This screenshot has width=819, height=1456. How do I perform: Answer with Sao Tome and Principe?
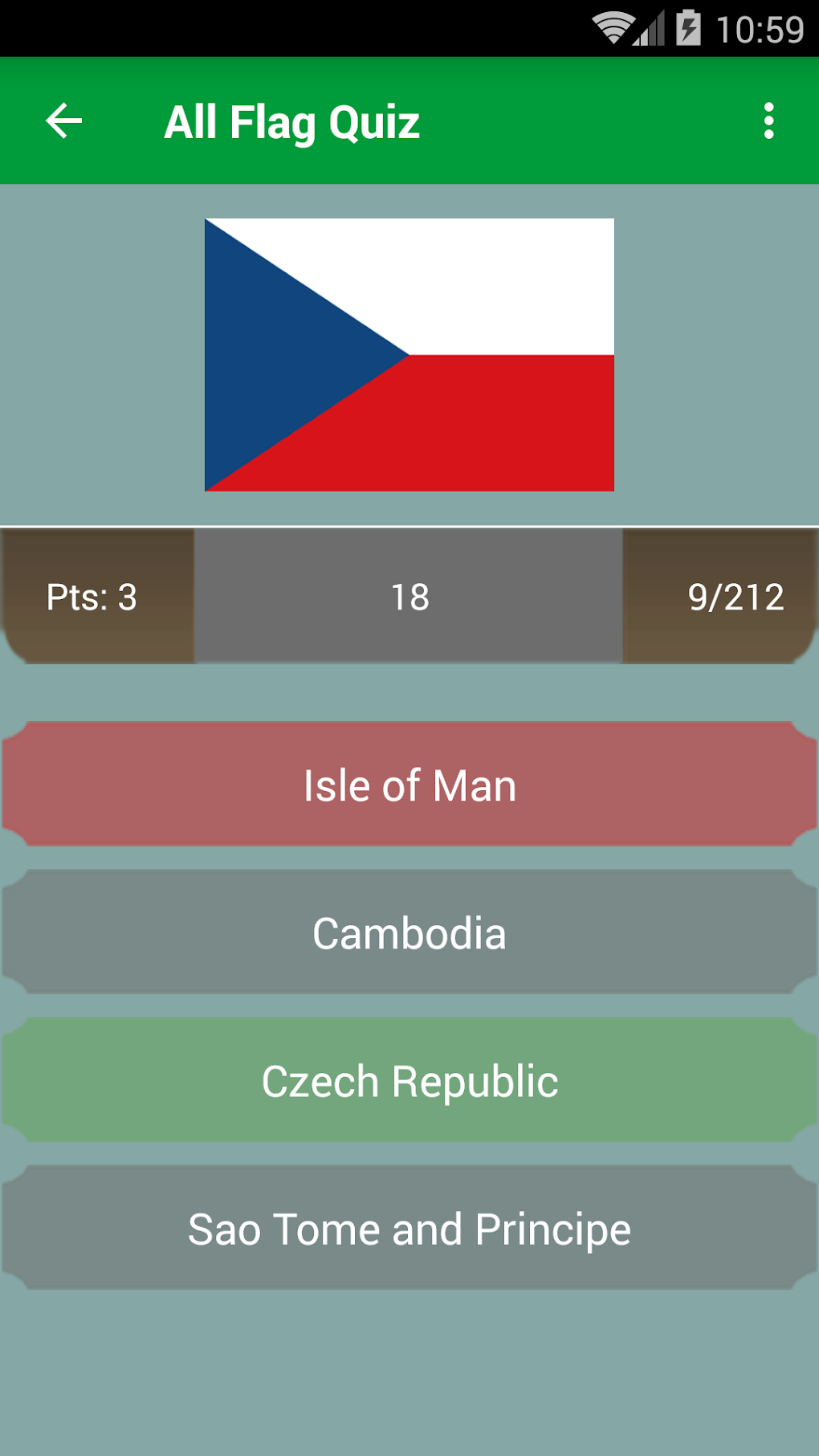(x=409, y=1228)
